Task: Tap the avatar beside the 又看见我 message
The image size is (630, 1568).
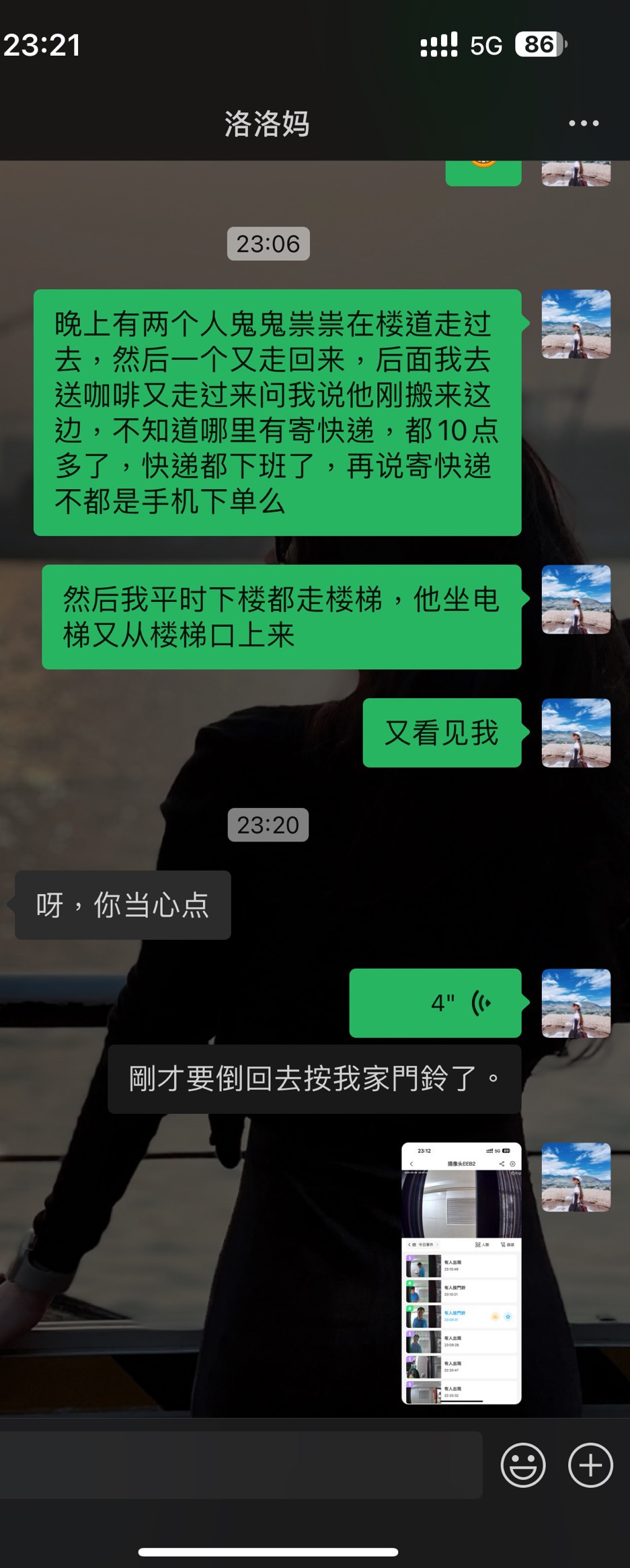Action: point(576,733)
